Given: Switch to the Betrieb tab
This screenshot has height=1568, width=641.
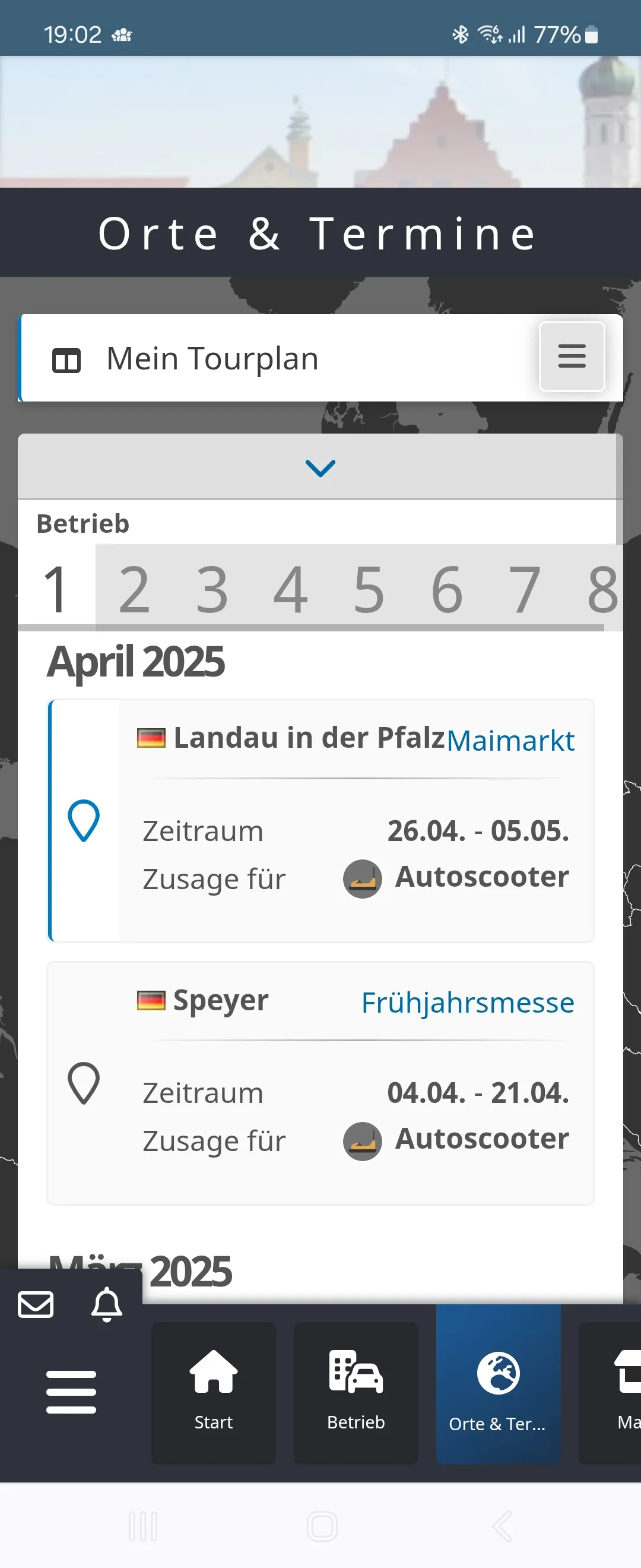Looking at the screenshot, I should click(356, 1392).
